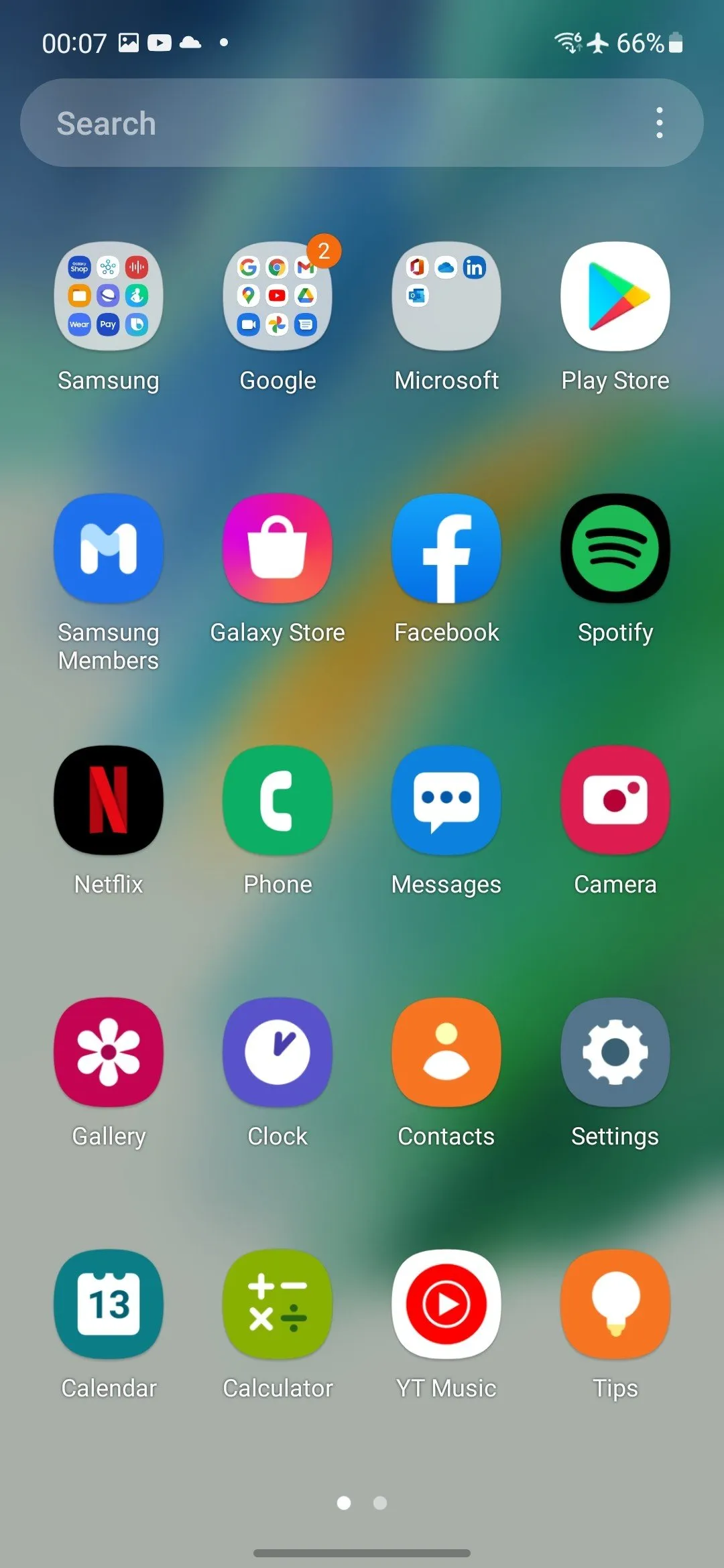
Task: Open the Phone dialer app
Action: click(278, 800)
